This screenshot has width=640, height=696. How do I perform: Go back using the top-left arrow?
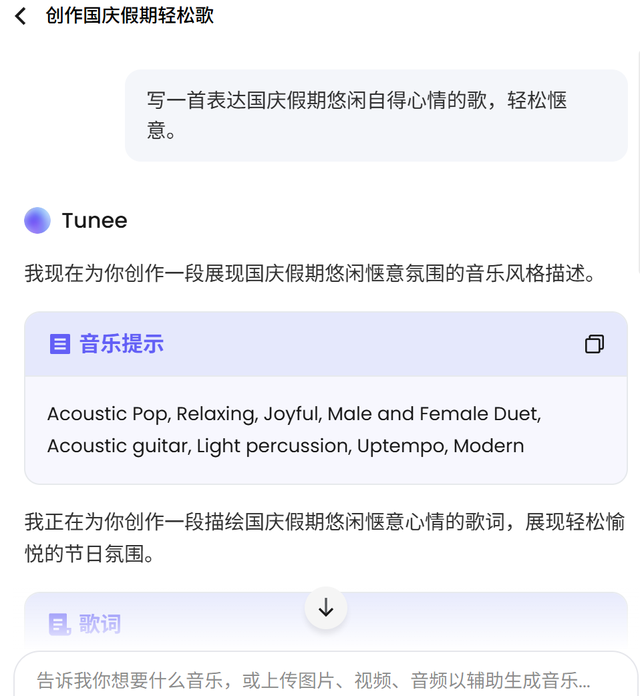click(20, 16)
